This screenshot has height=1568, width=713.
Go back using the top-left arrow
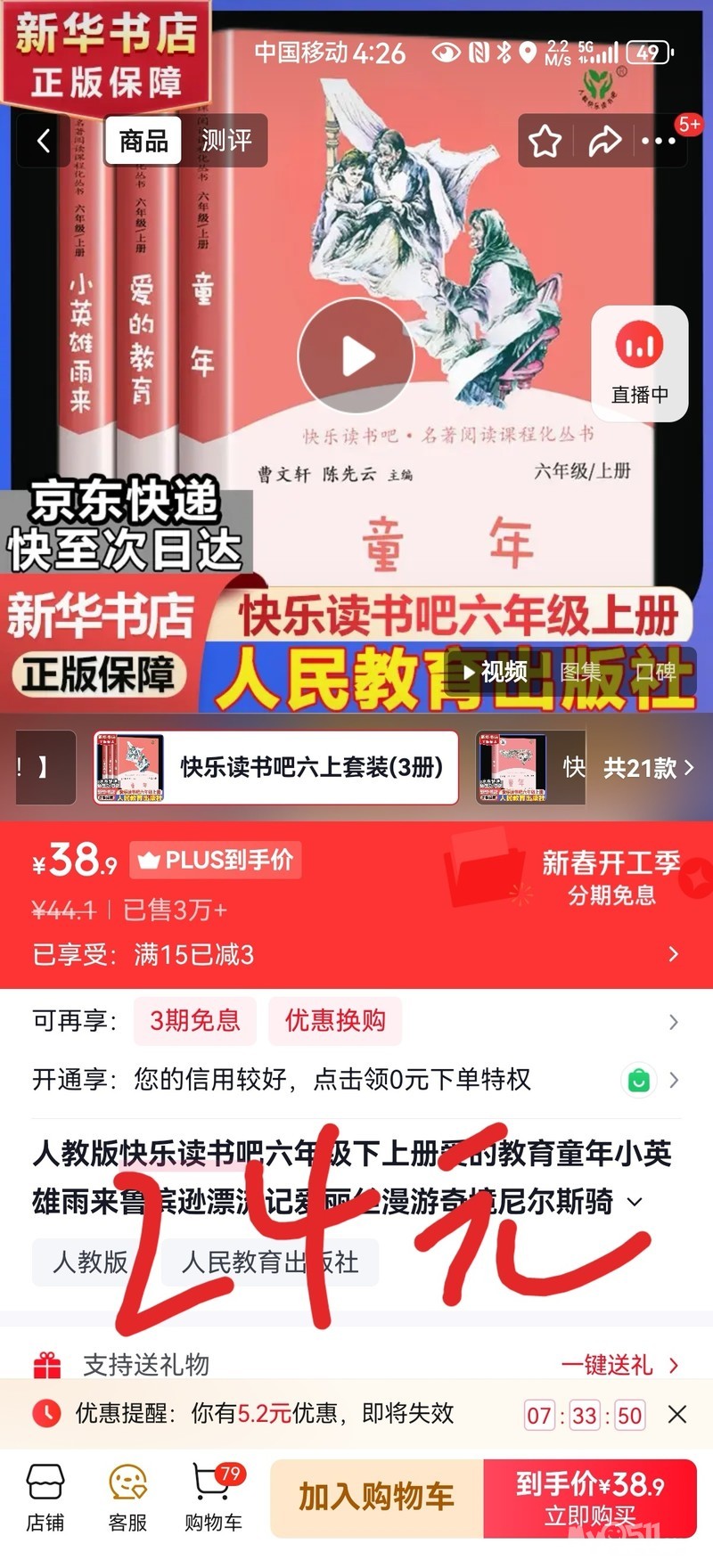43,141
